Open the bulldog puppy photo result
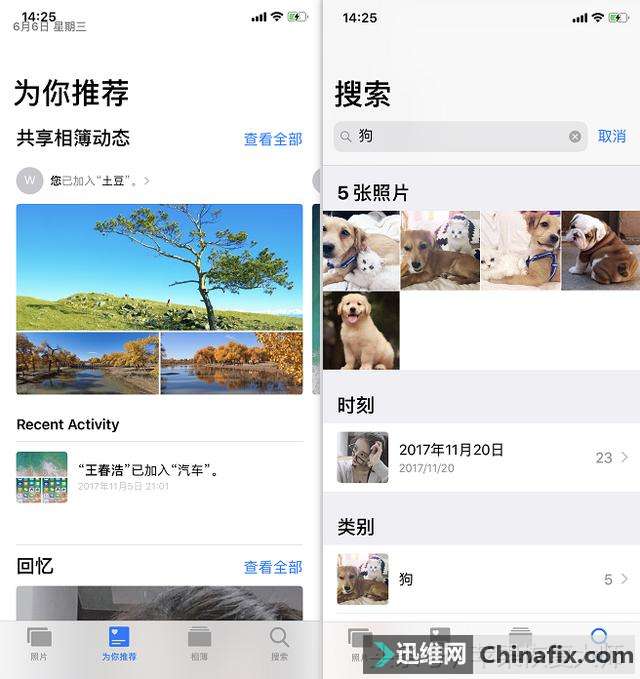Image resolution: width=640 pixels, height=679 pixels. [600, 250]
